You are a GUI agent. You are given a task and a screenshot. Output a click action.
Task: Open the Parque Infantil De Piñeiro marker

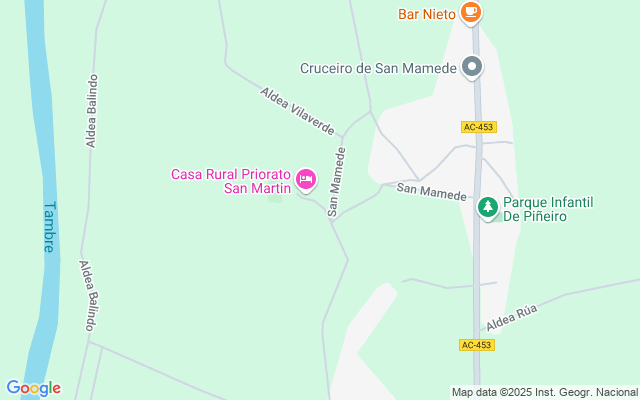[488, 207]
